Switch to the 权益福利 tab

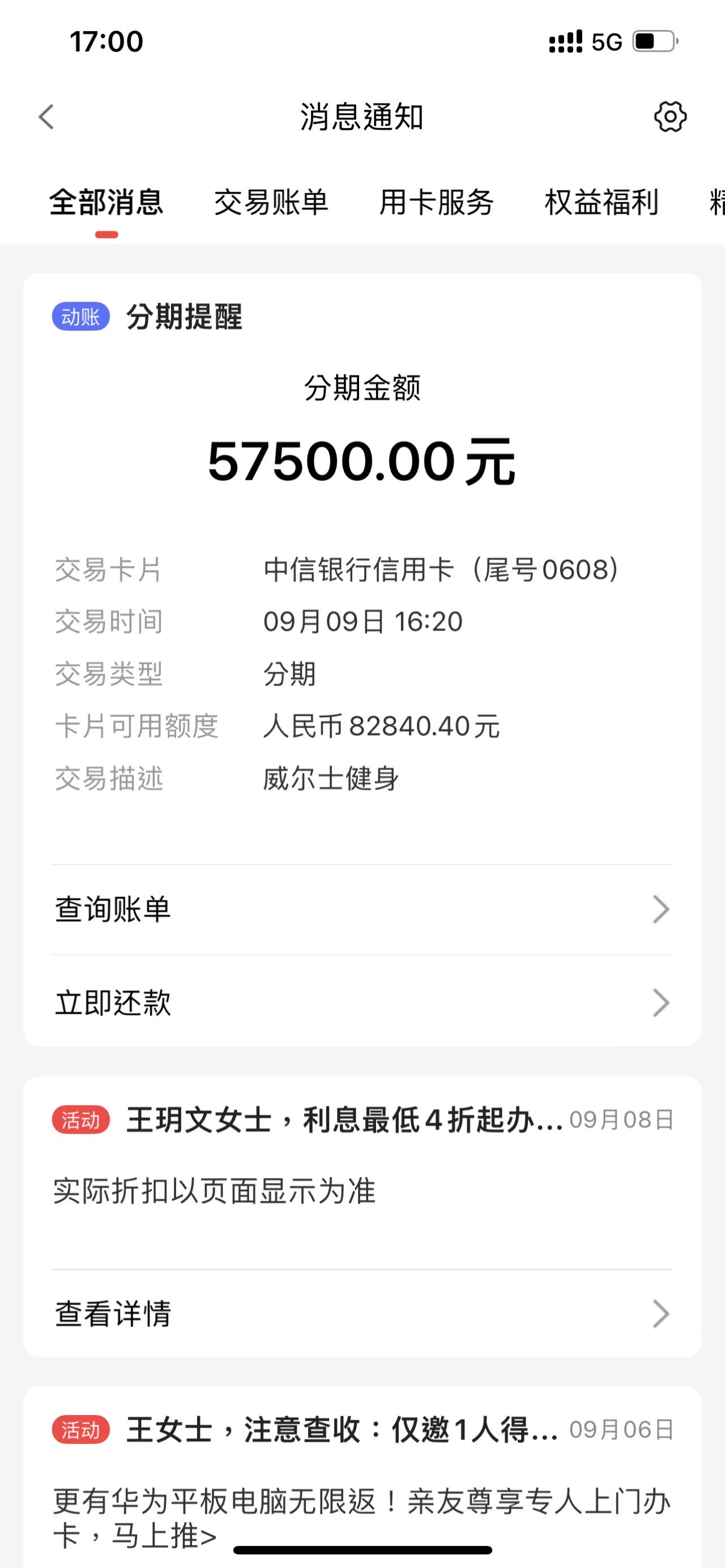coord(602,202)
